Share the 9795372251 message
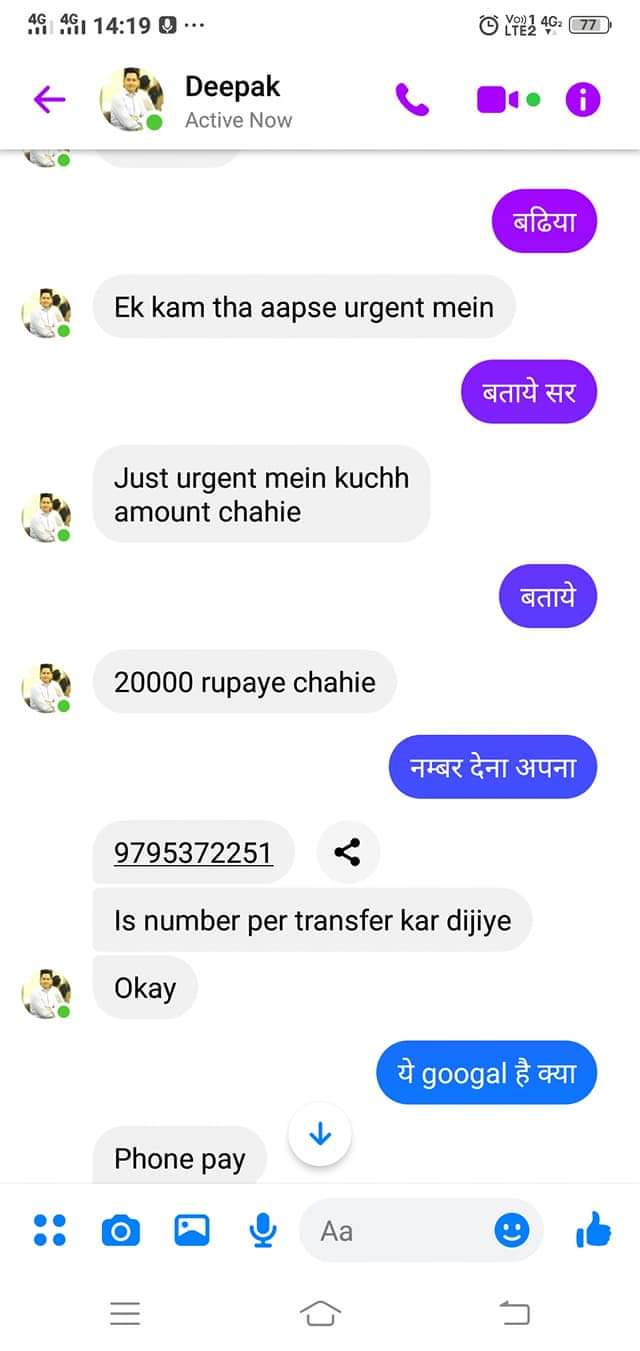Screen dimensions: 640x1351 tap(347, 852)
